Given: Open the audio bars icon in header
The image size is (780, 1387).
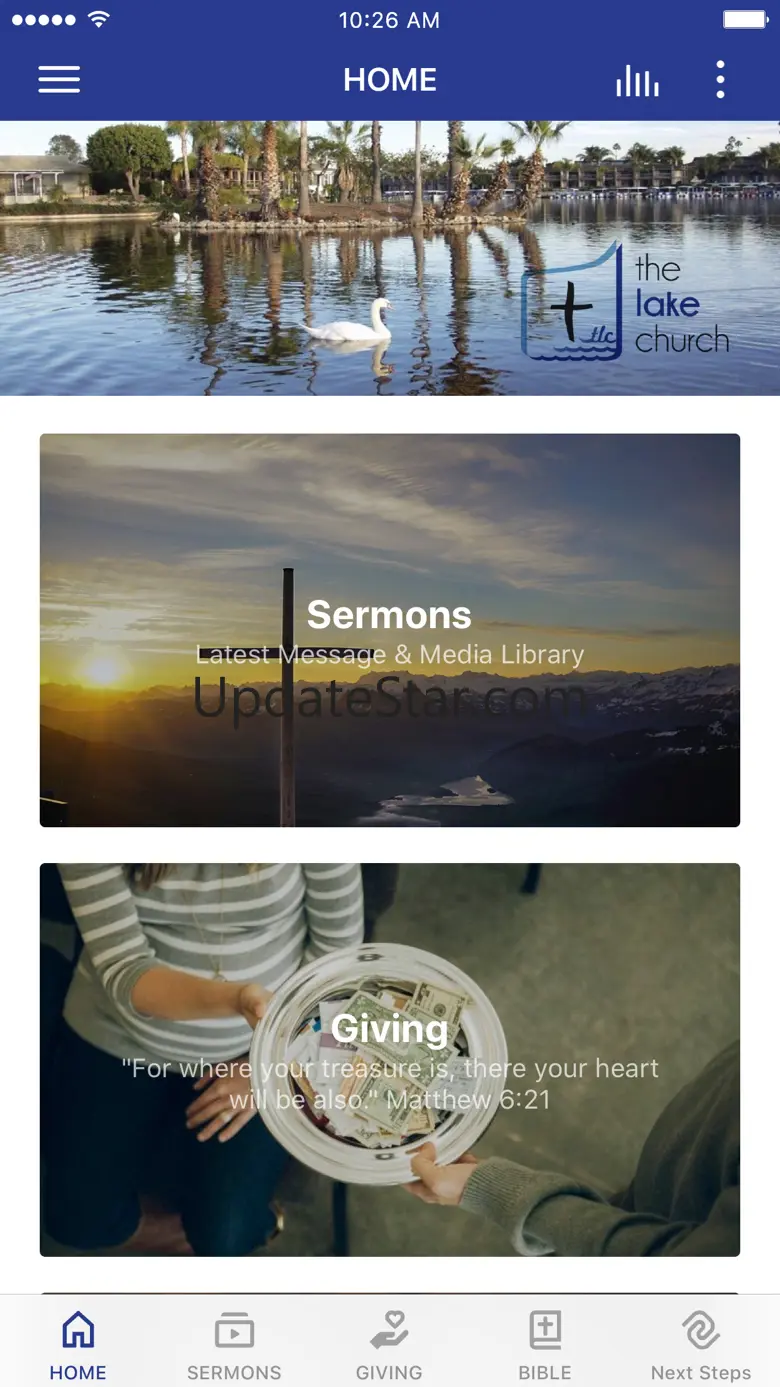Looking at the screenshot, I should click(637, 81).
